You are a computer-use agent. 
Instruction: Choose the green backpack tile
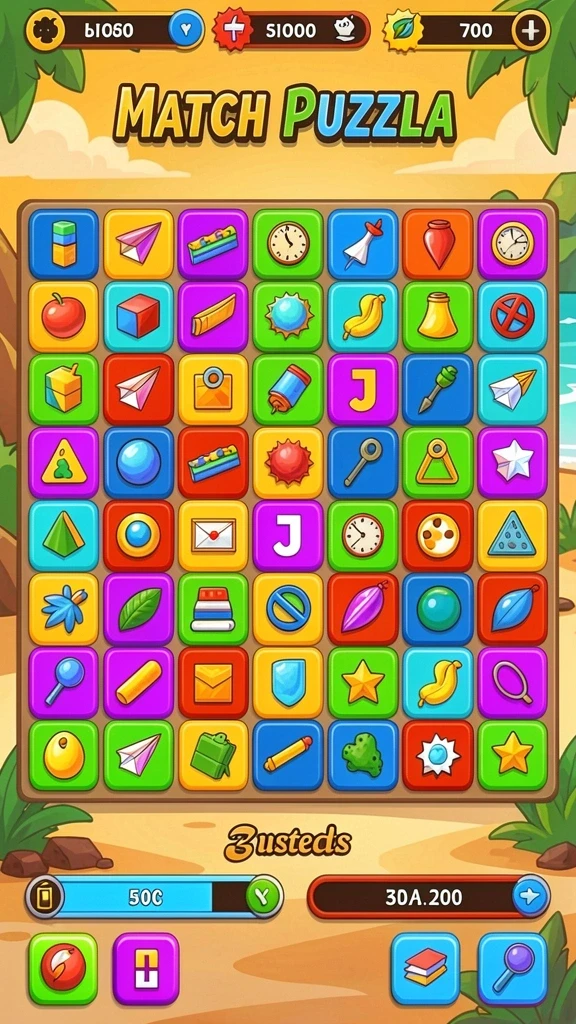coord(214,756)
